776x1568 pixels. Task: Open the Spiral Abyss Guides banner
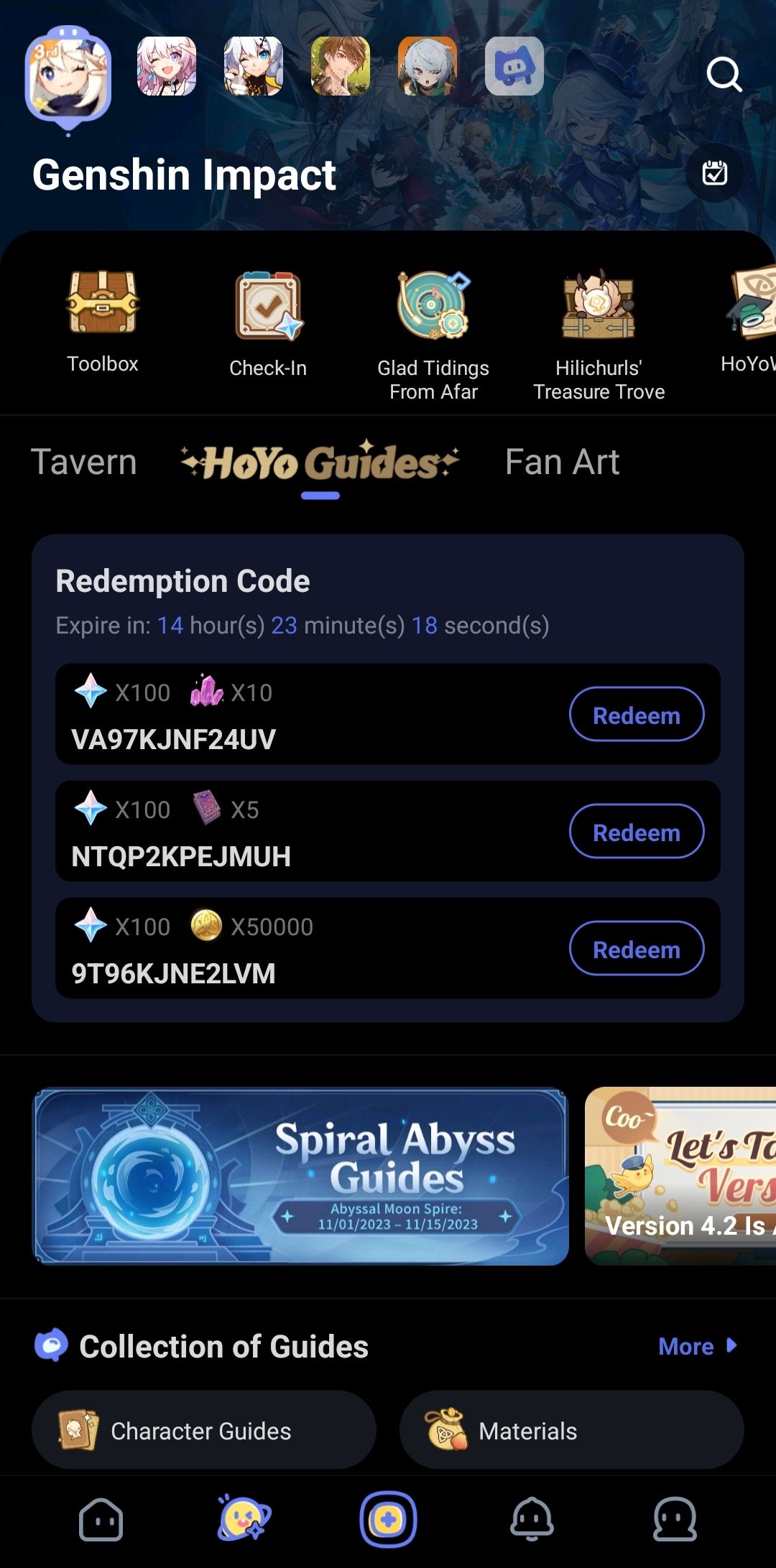click(301, 1177)
